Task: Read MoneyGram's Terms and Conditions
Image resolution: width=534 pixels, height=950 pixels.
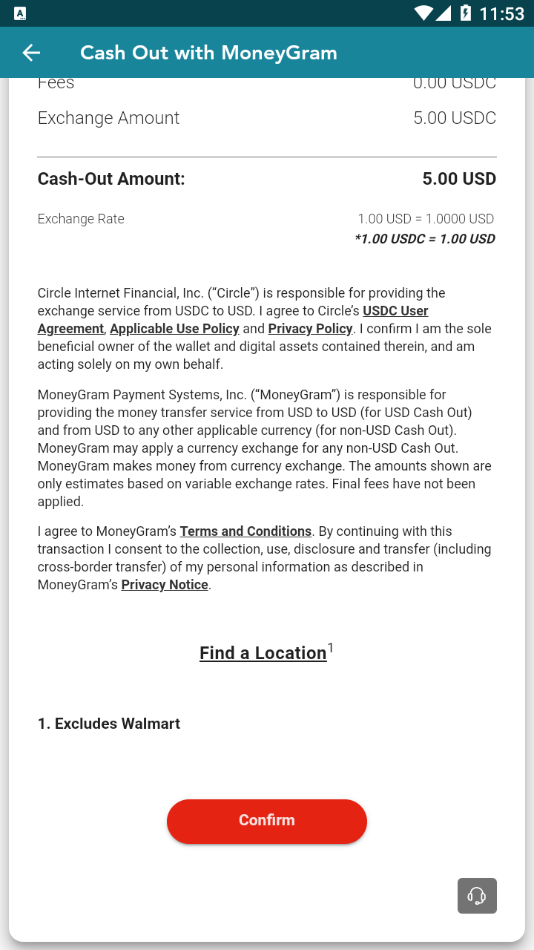Action: (245, 531)
